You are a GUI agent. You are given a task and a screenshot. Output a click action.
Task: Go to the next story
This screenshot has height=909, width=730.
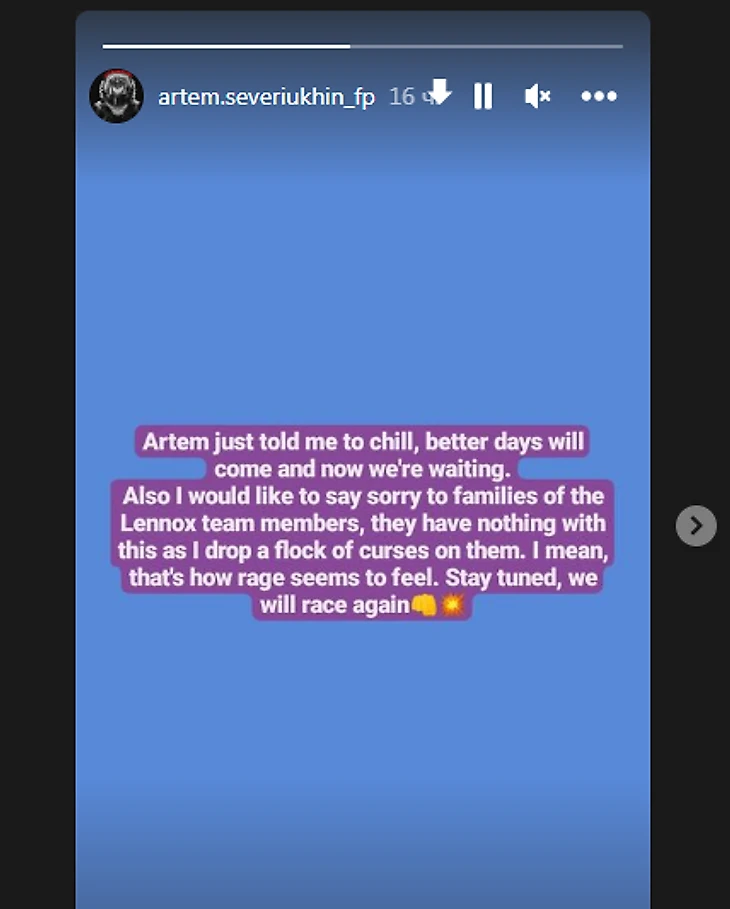tap(696, 525)
